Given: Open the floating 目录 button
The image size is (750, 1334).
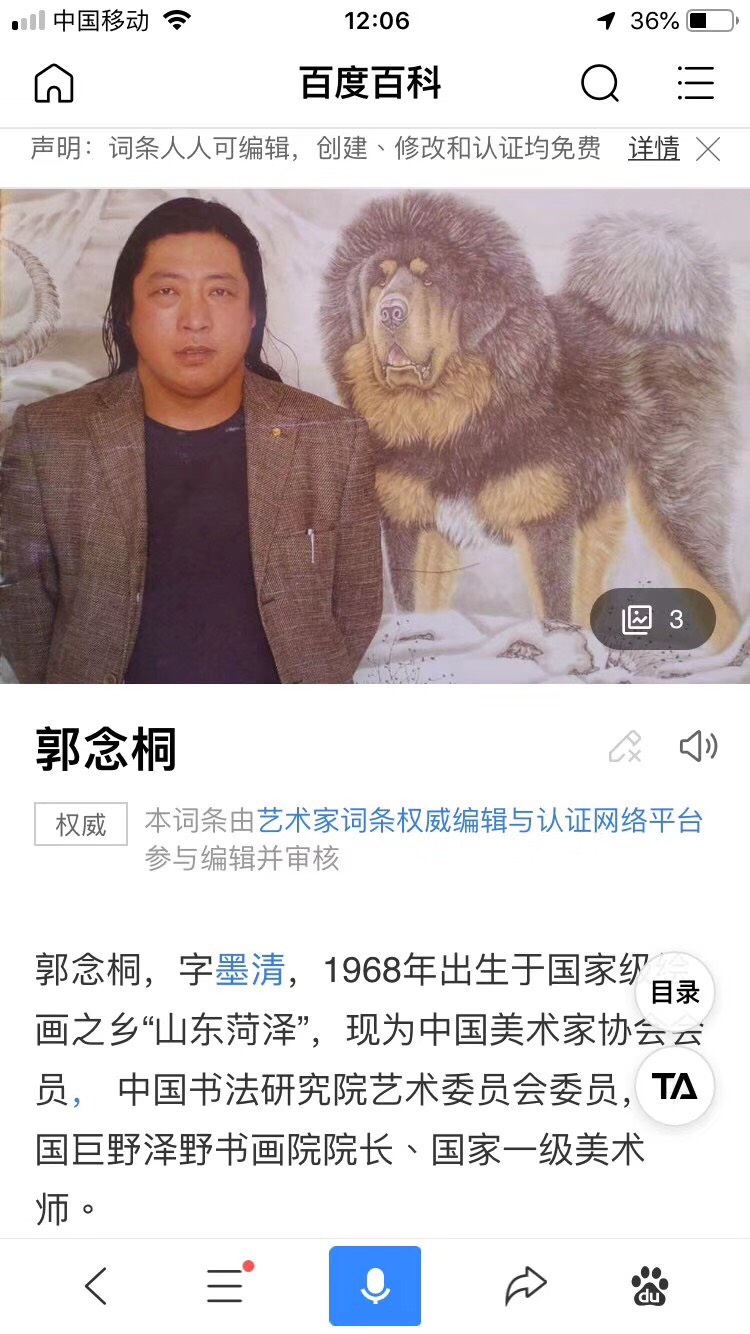Looking at the screenshot, I should point(675,993).
